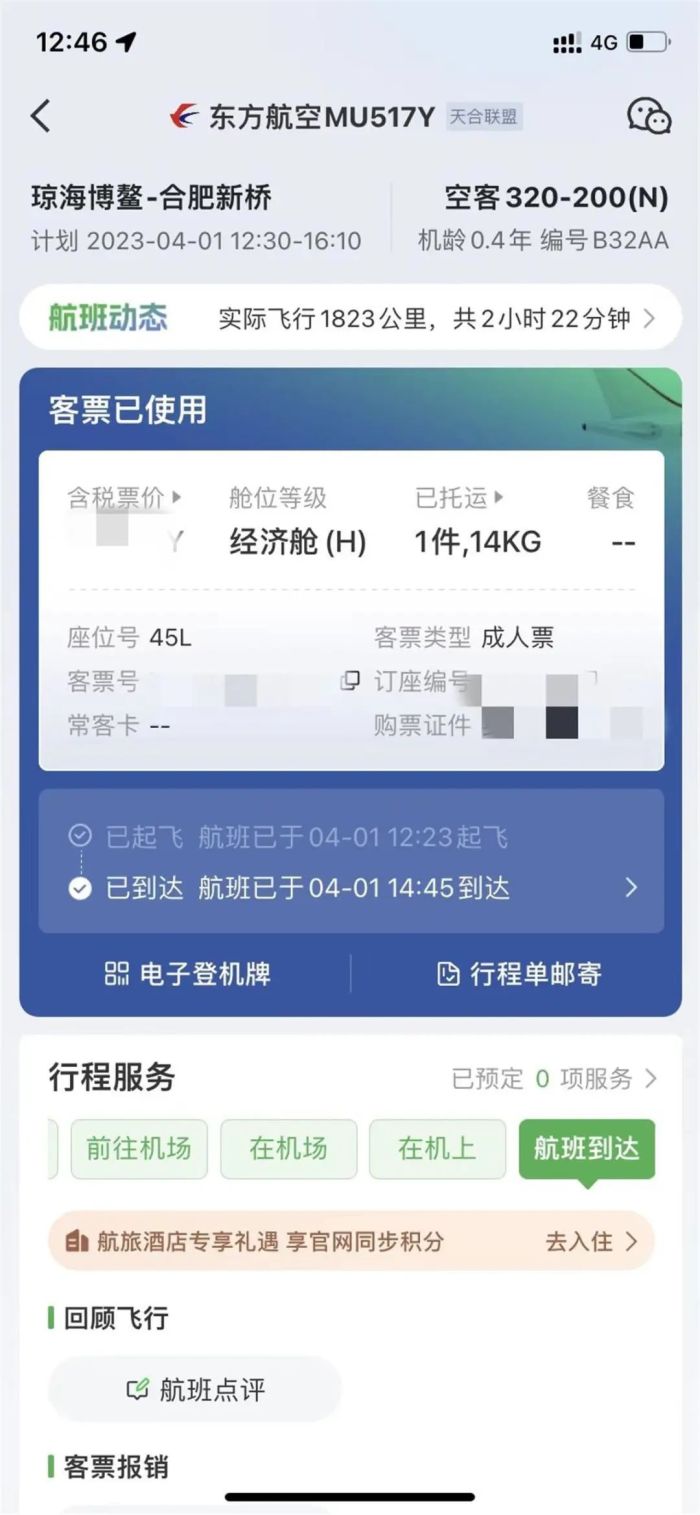
Task: Open 电子登机牌 boarding pass
Action: pyautogui.click(x=187, y=974)
